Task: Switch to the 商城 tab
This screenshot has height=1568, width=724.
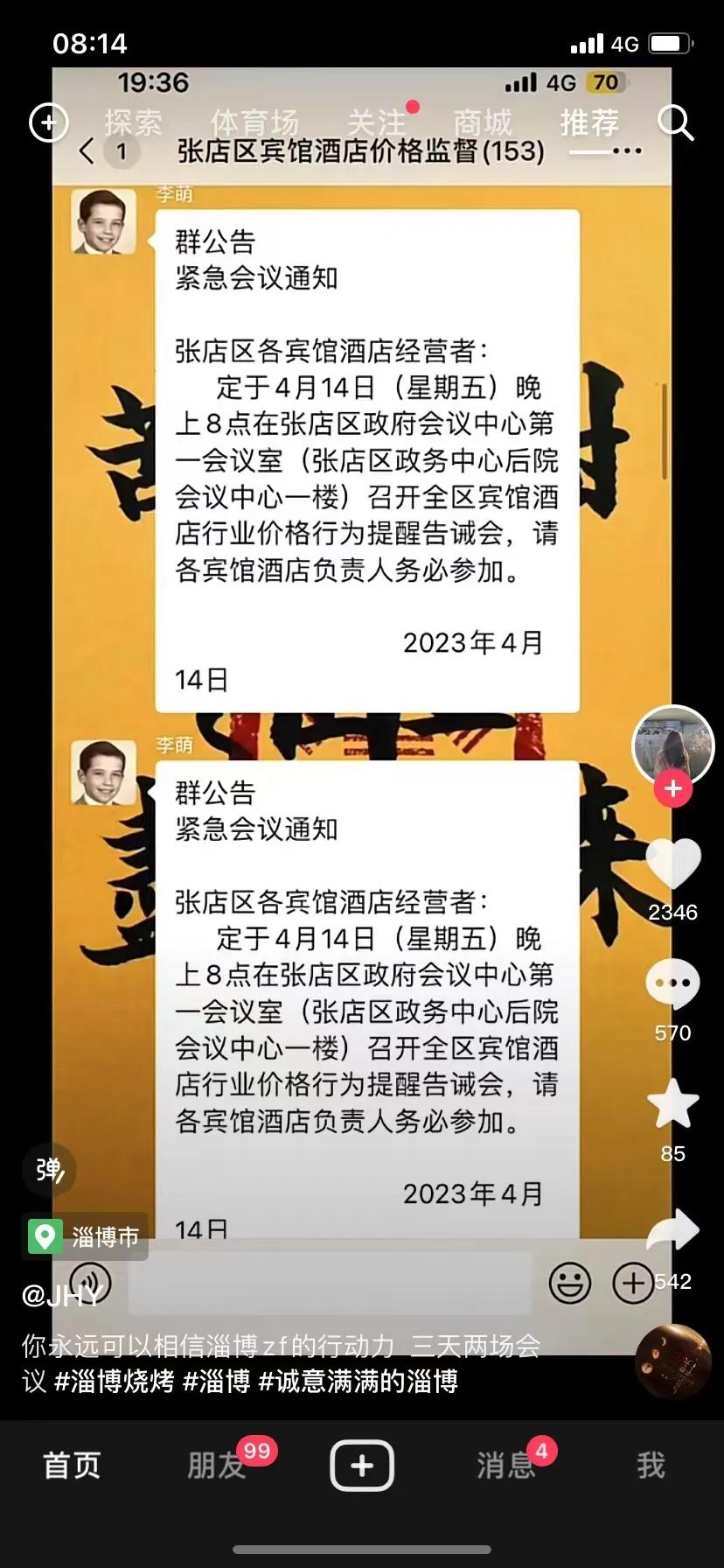Action: pyautogui.click(x=483, y=122)
